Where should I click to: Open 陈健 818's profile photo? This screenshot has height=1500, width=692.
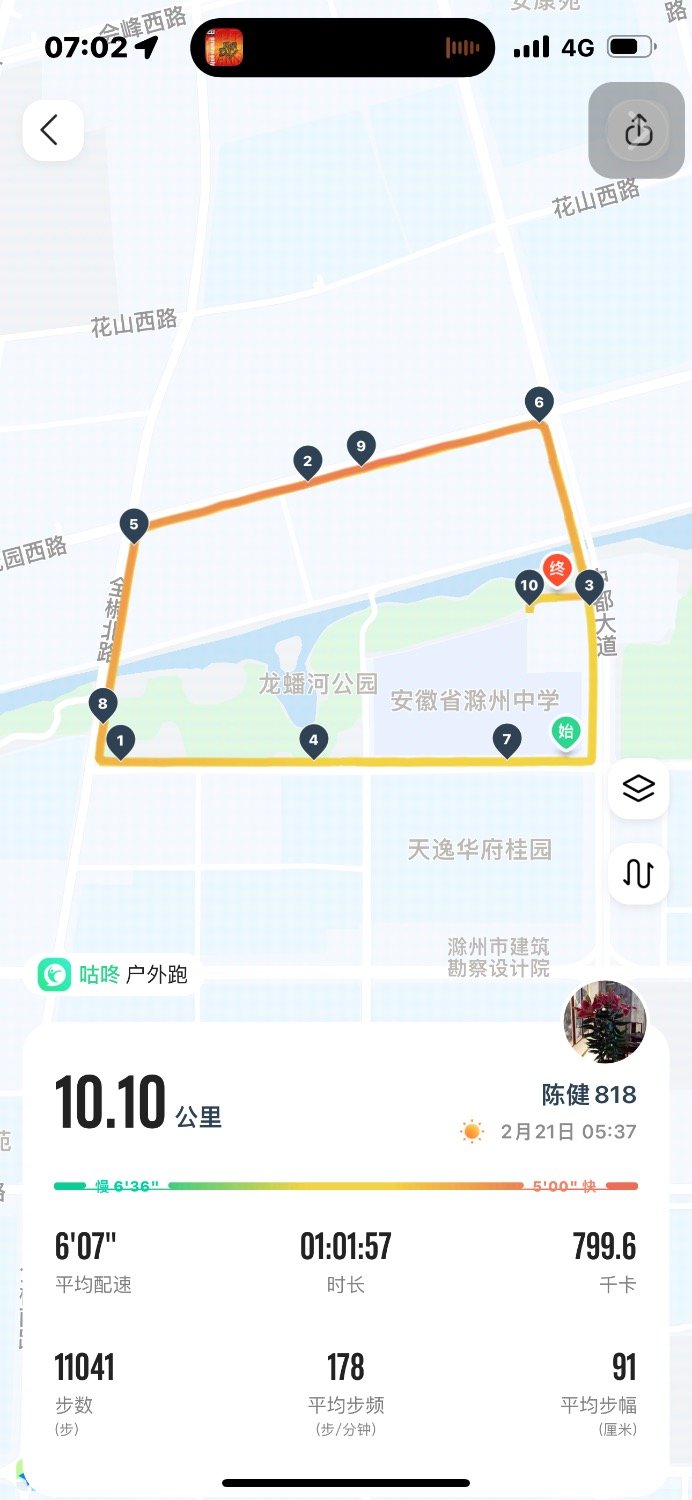605,1022
